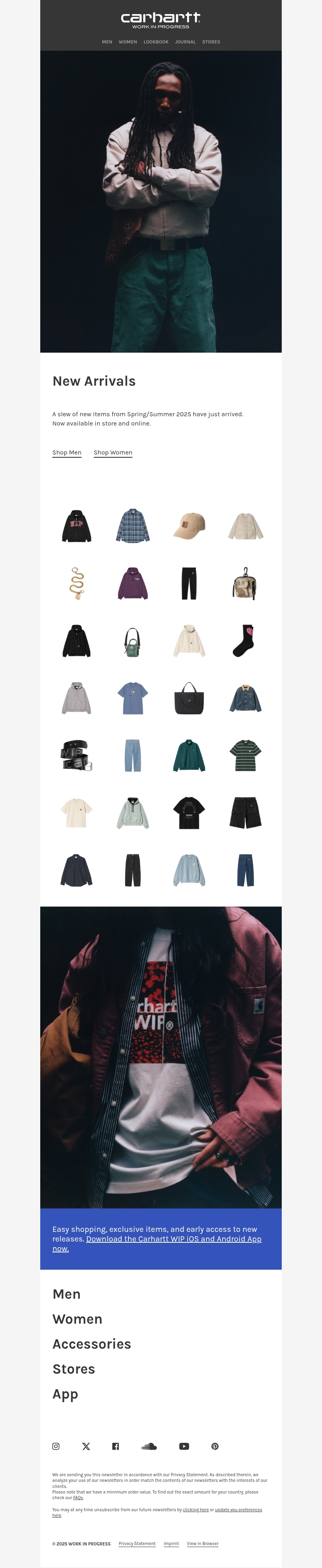Screen dimensions: 322x1568
Task: Select the App footer link
Action: pyautogui.click(x=65, y=1394)
